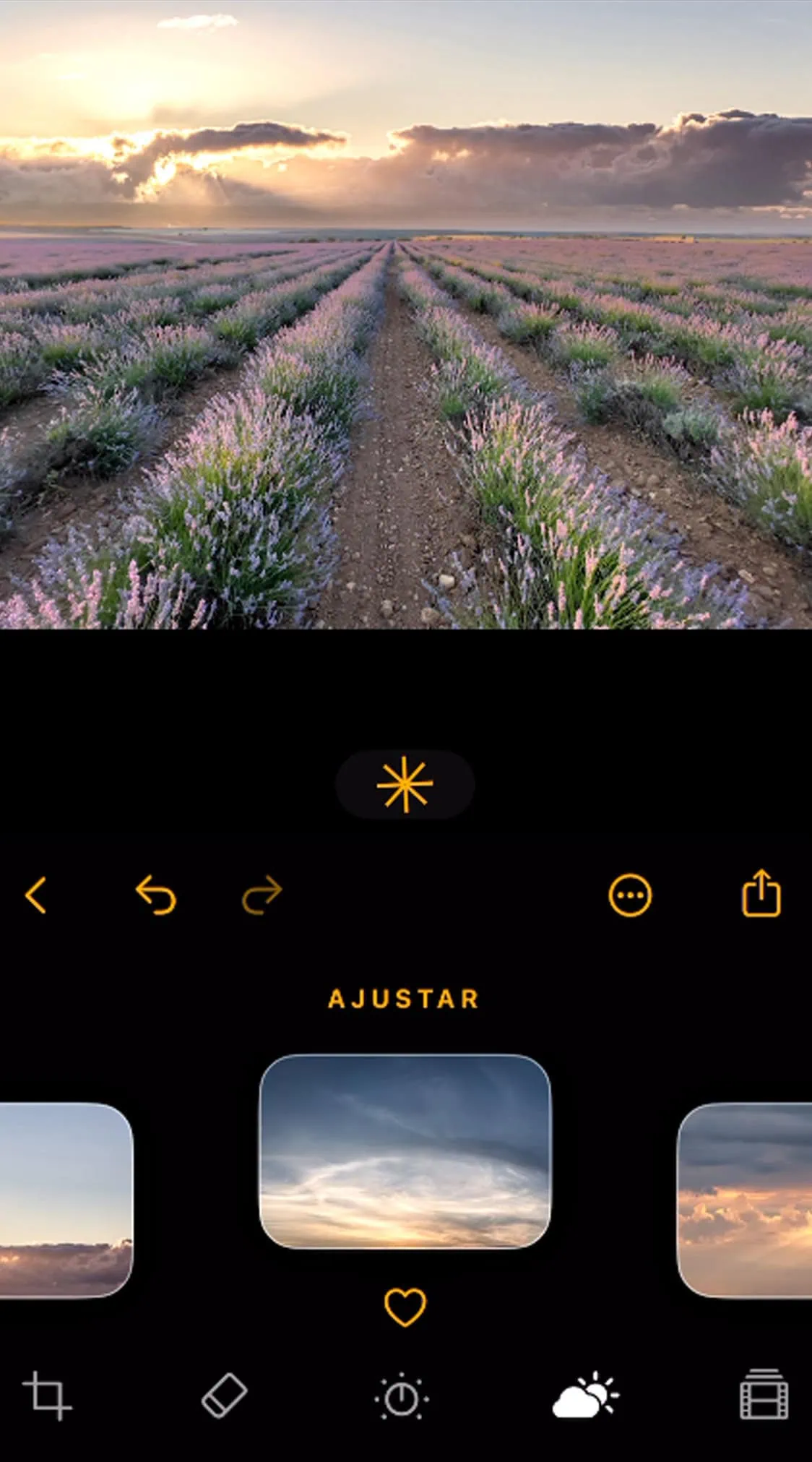This screenshot has width=812, height=1462.
Task: Open the eraser repair tool
Action: tap(224, 1396)
